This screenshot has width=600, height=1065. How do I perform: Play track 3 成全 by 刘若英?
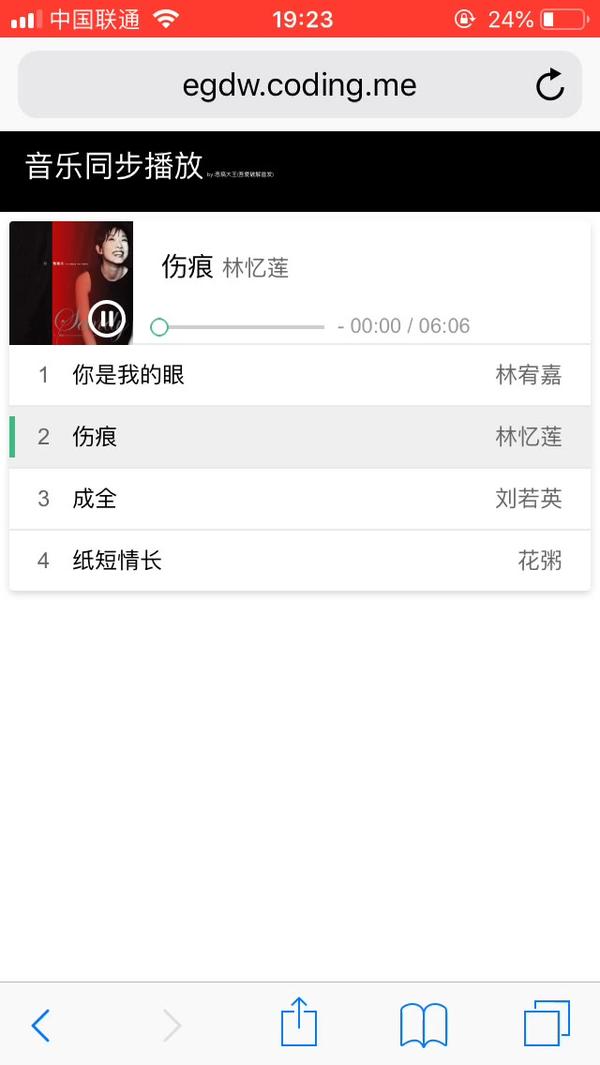point(300,499)
